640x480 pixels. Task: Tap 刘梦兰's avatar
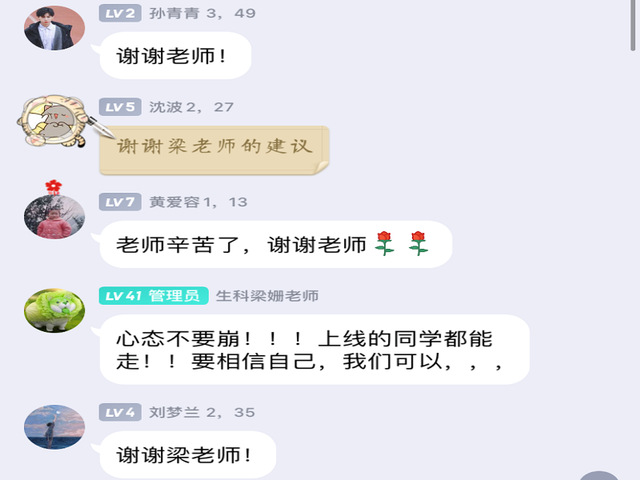coord(54,427)
